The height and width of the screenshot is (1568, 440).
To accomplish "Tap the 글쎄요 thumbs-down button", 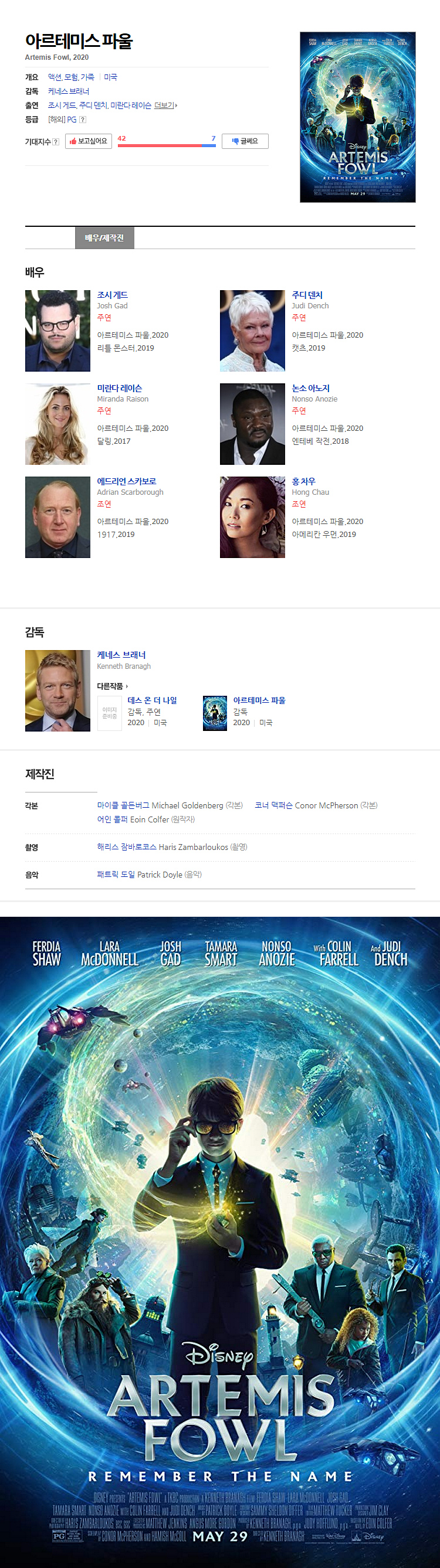I will click(245, 141).
